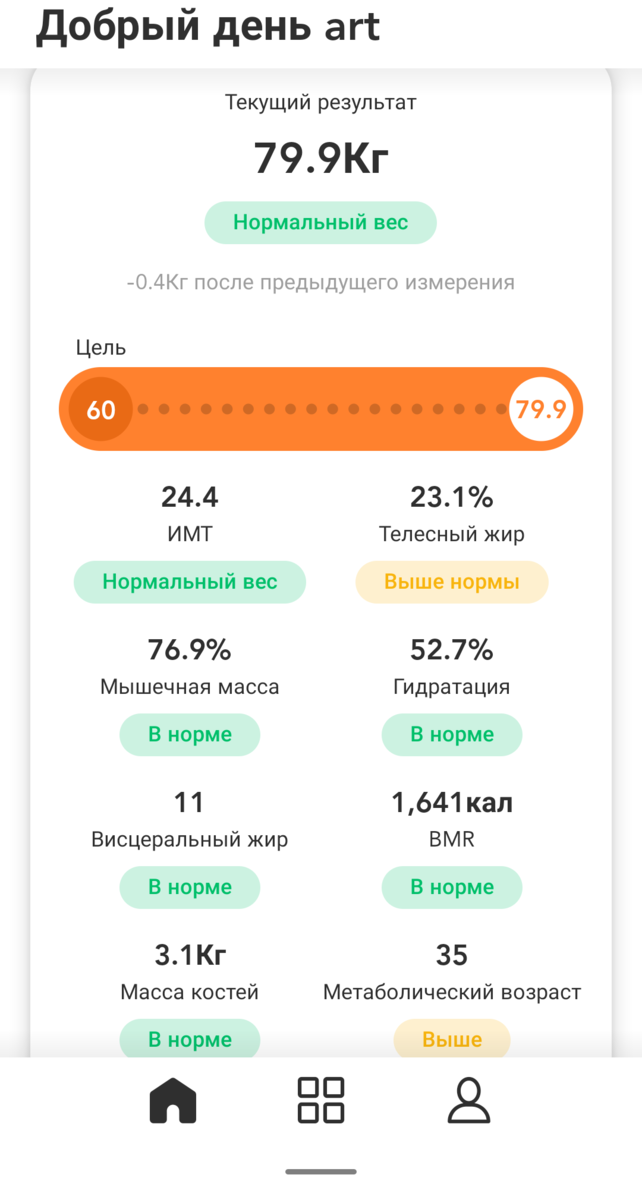
Task: Switch to the grid dashboard tab
Action: 321,1100
